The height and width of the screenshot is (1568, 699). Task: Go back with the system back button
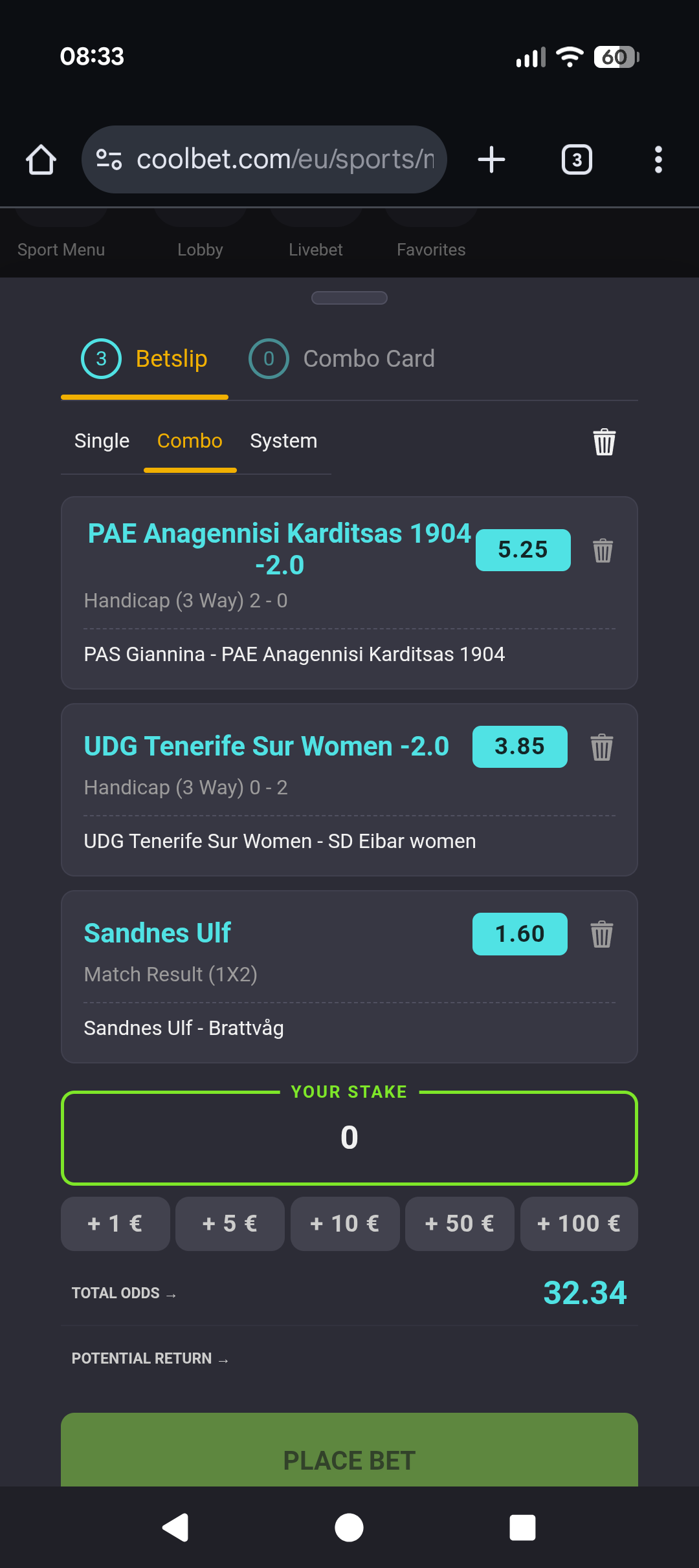175,1528
